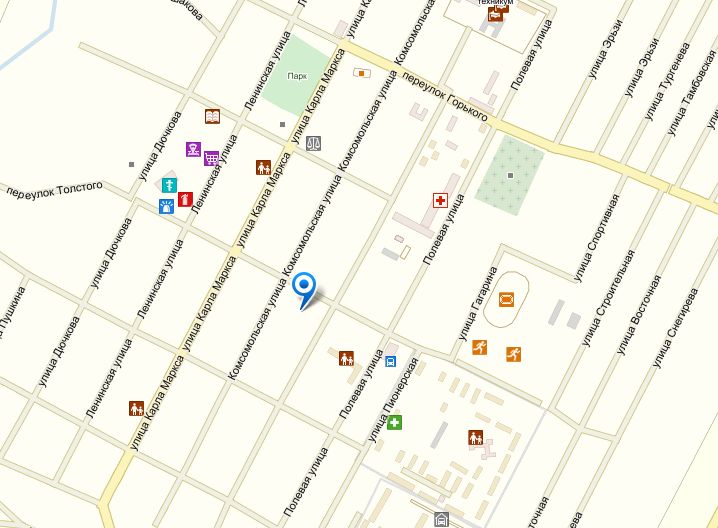Select the blue police siren icon

(x=167, y=206)
